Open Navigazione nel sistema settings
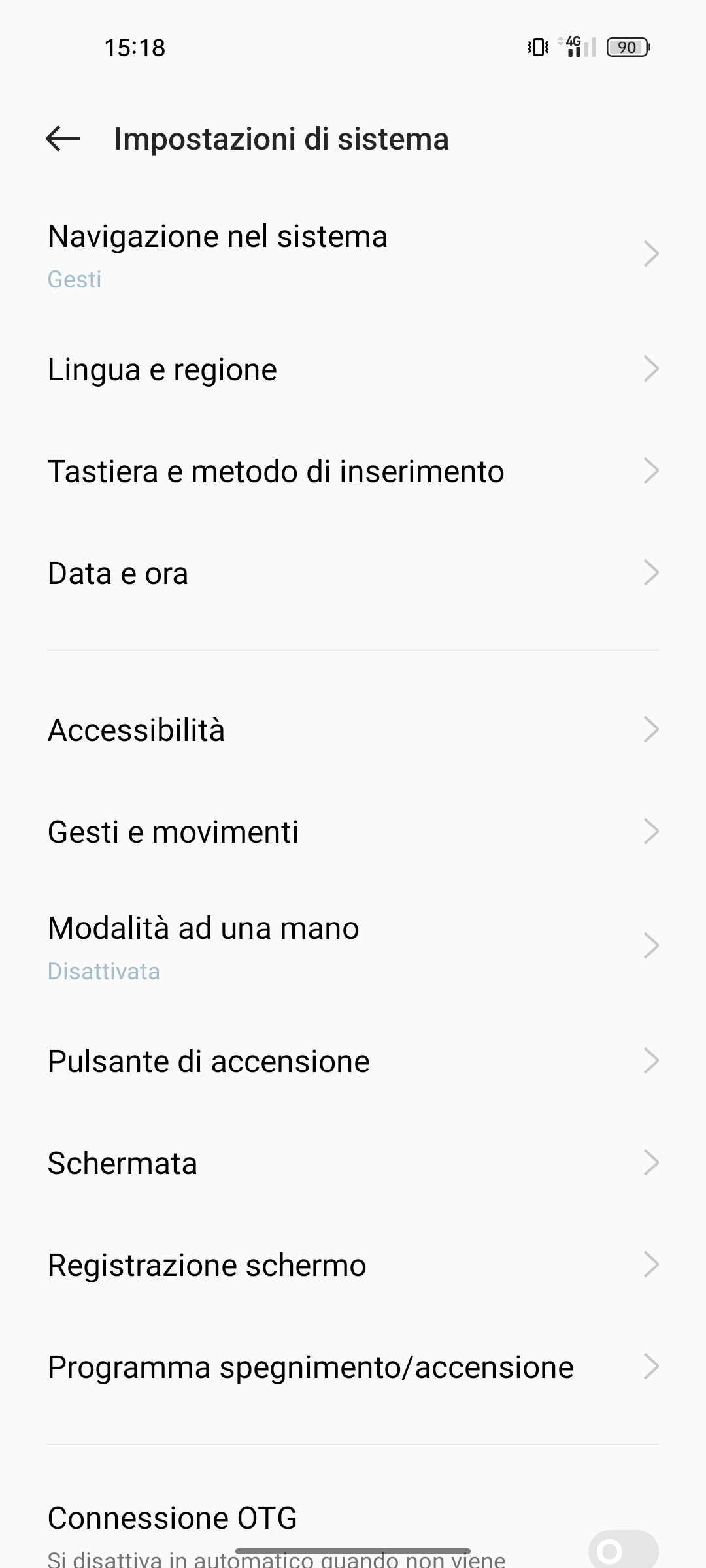The image size is (706, 1568). [x=353, y=255]
